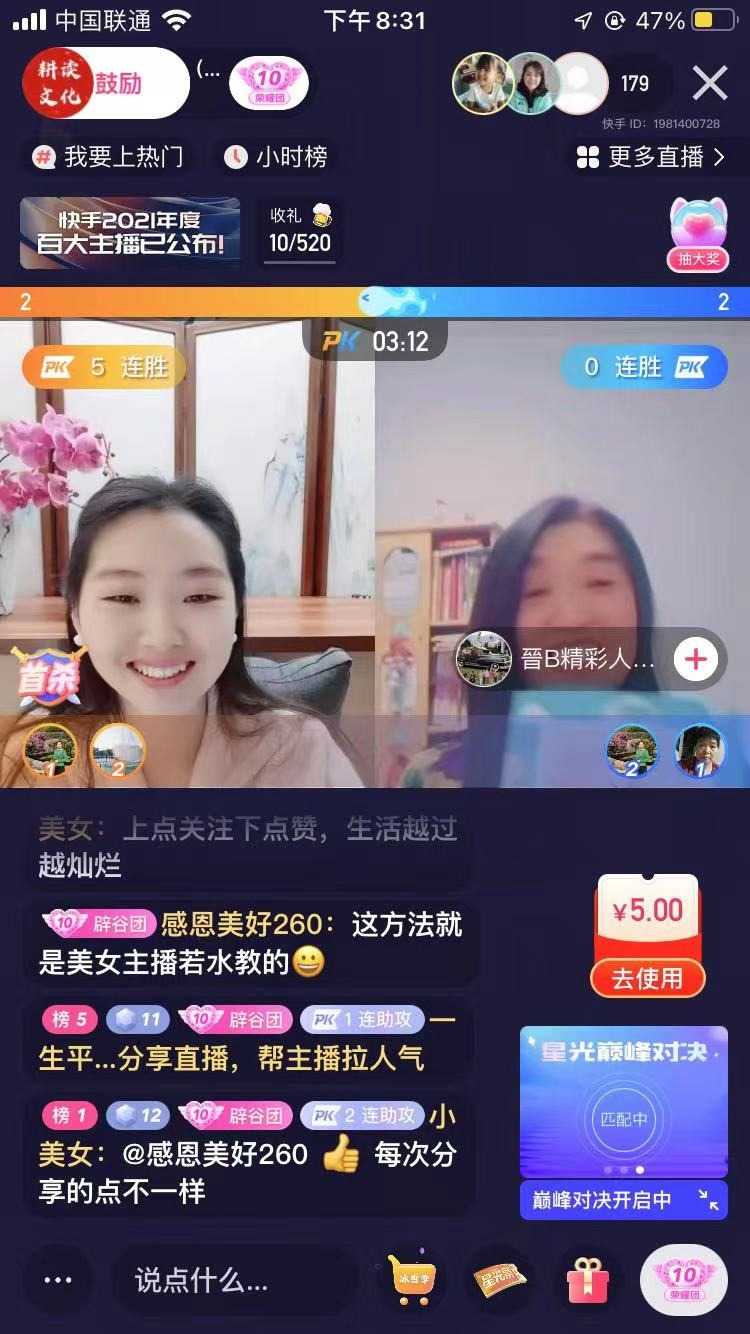
Task: Open the 星光巅峰对决 event card
Action: pyautogui.click(x=623, y=1100)
